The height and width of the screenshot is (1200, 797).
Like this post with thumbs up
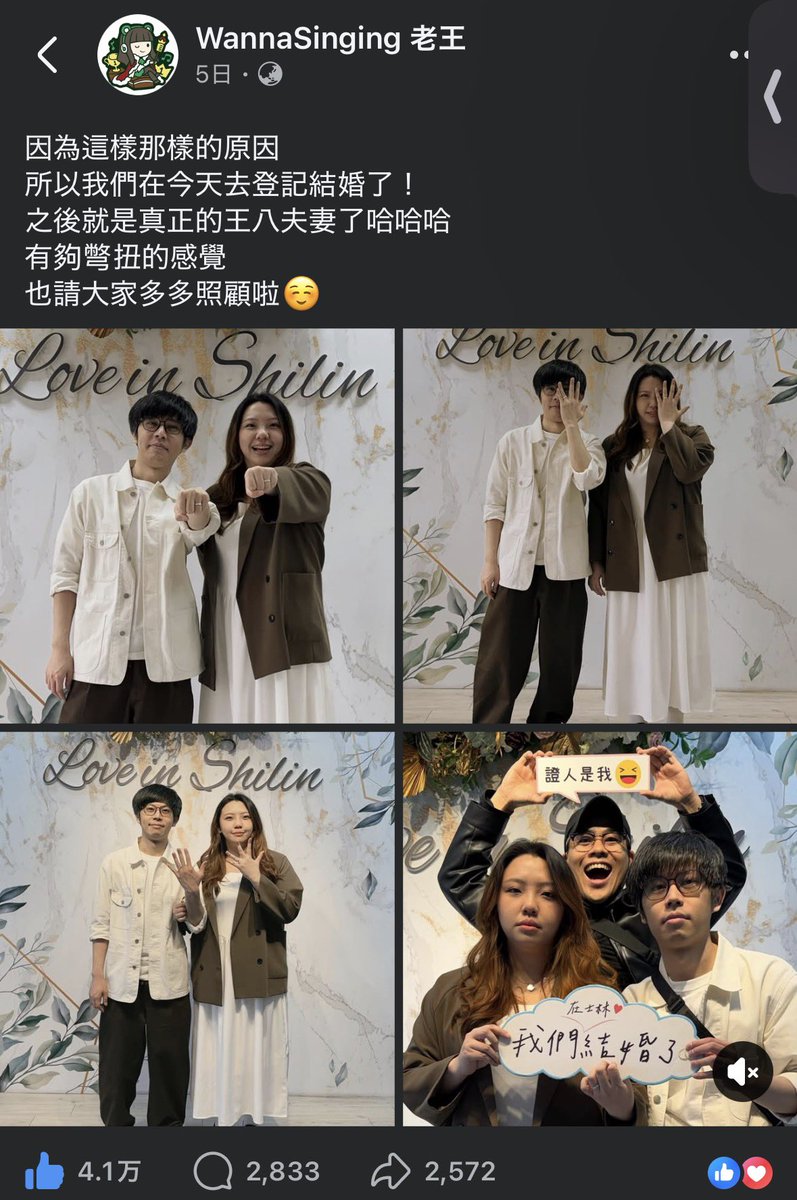point(44,1171)
